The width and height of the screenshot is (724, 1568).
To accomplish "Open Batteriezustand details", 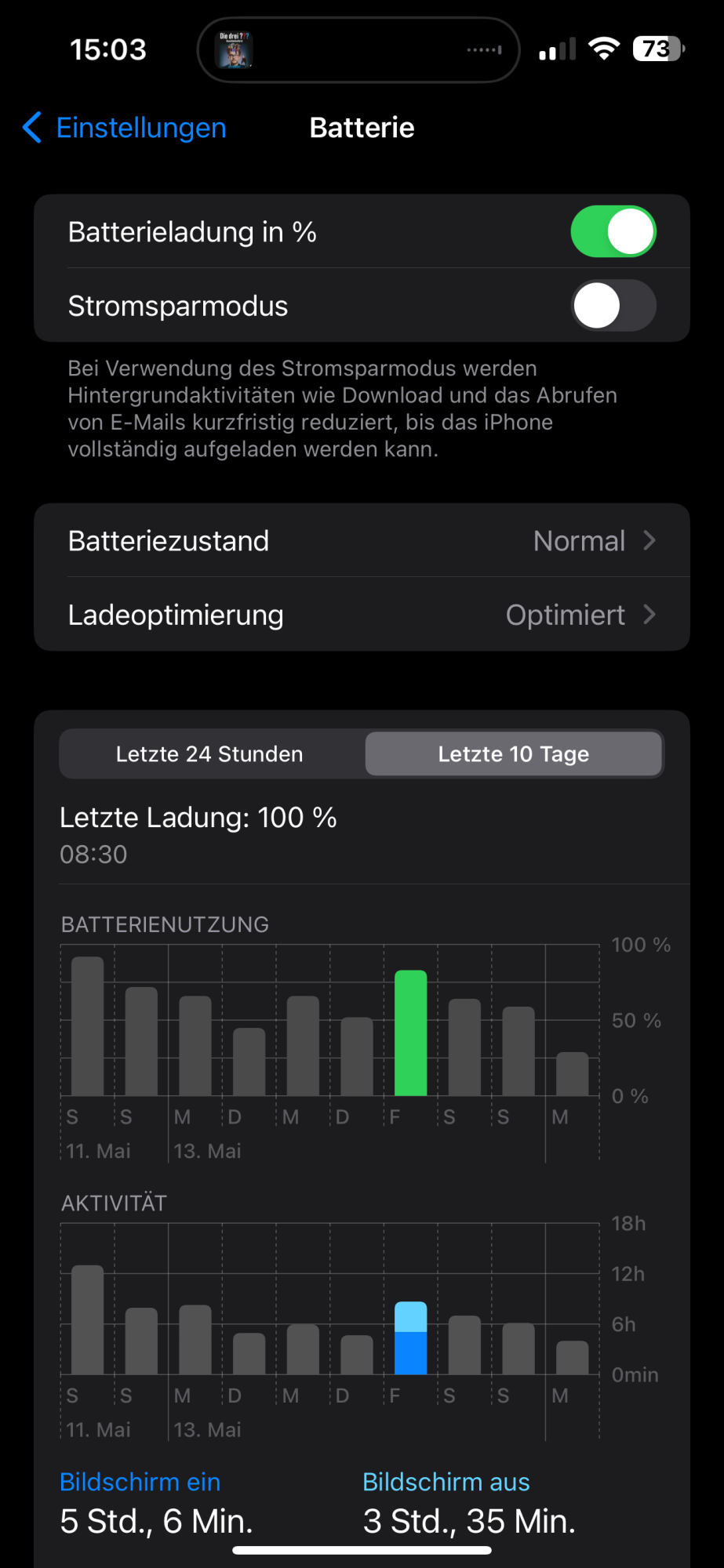I will pos(362,541).
